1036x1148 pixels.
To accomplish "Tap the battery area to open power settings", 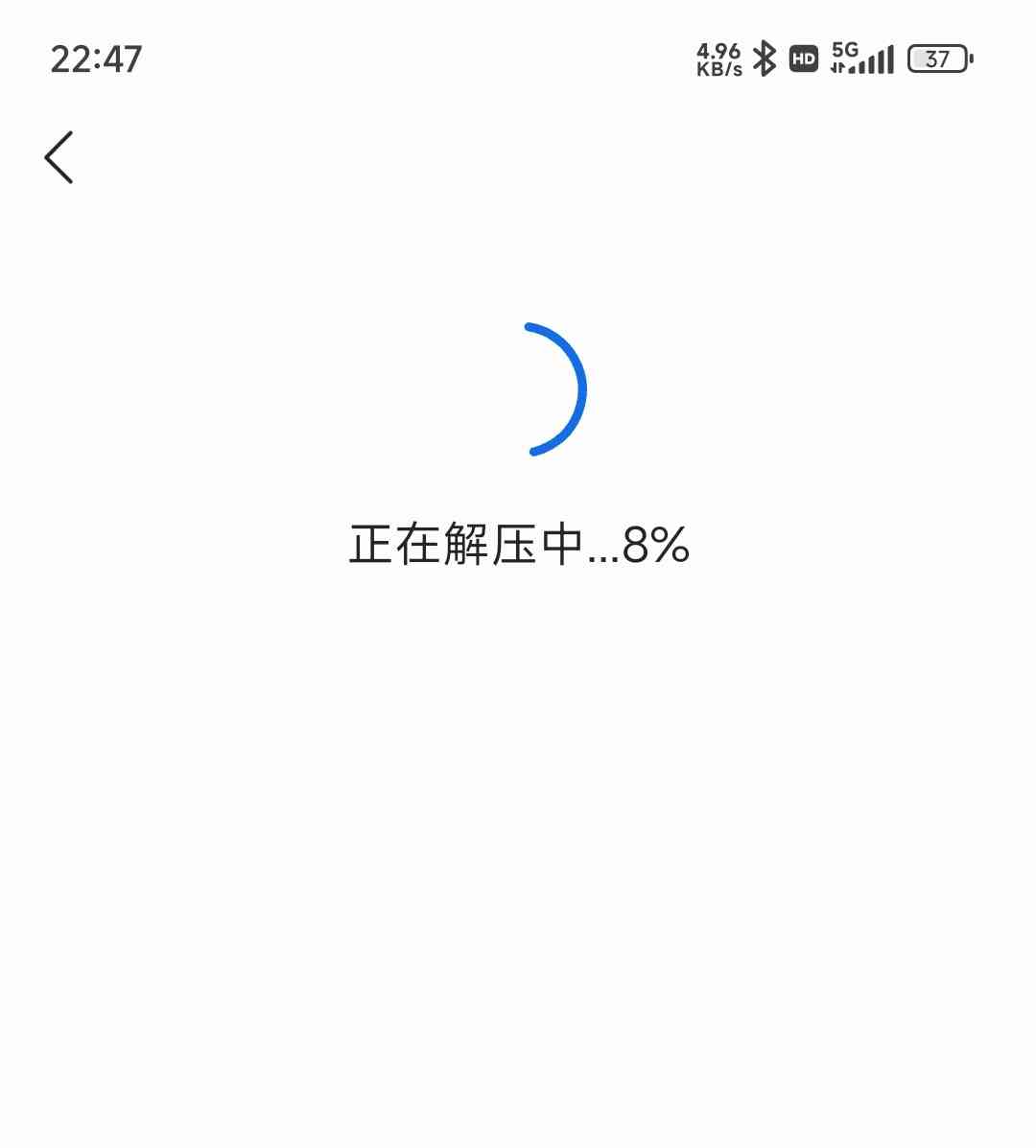I will (937, 59).
